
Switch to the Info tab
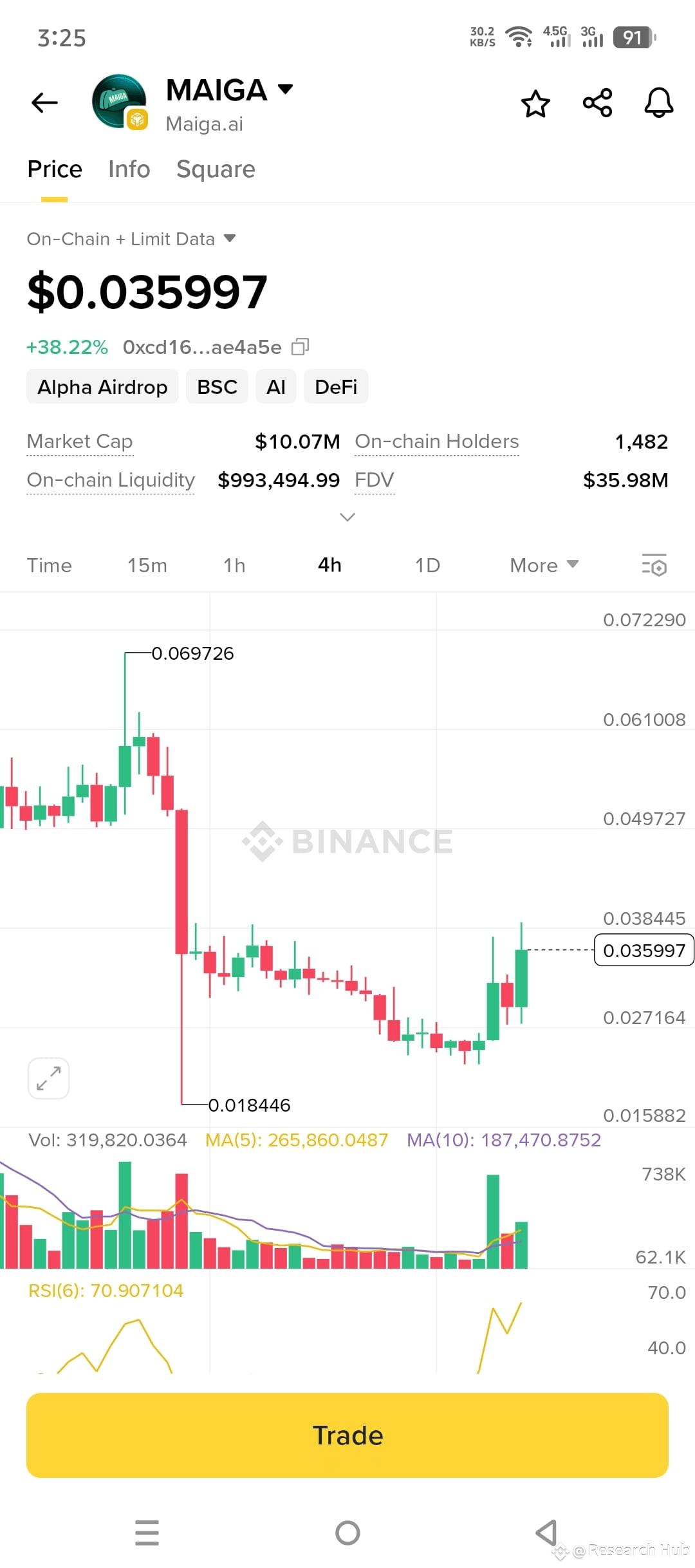pos(128,169)
